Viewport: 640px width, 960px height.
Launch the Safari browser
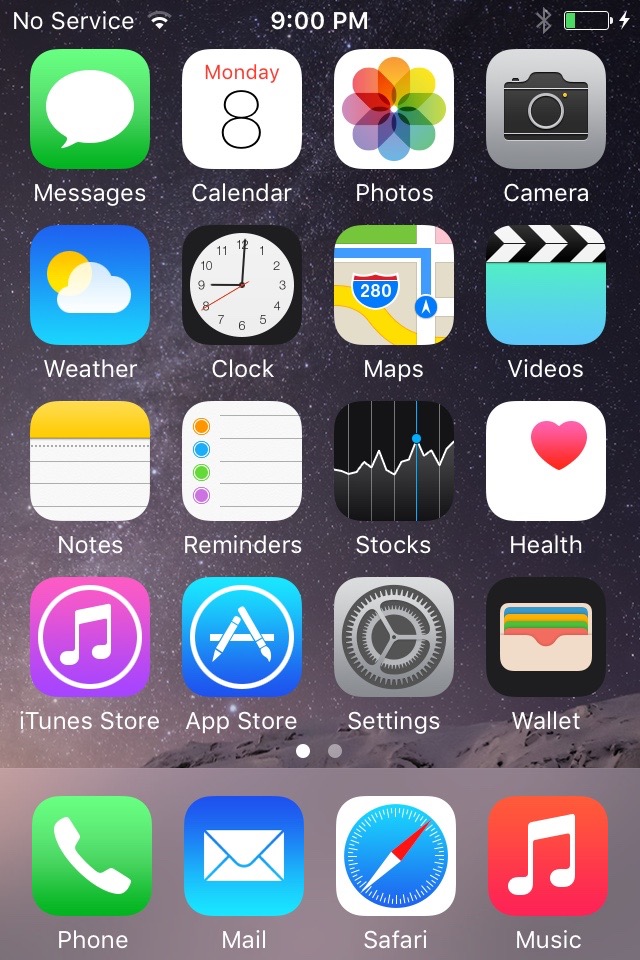coord(396,856)
